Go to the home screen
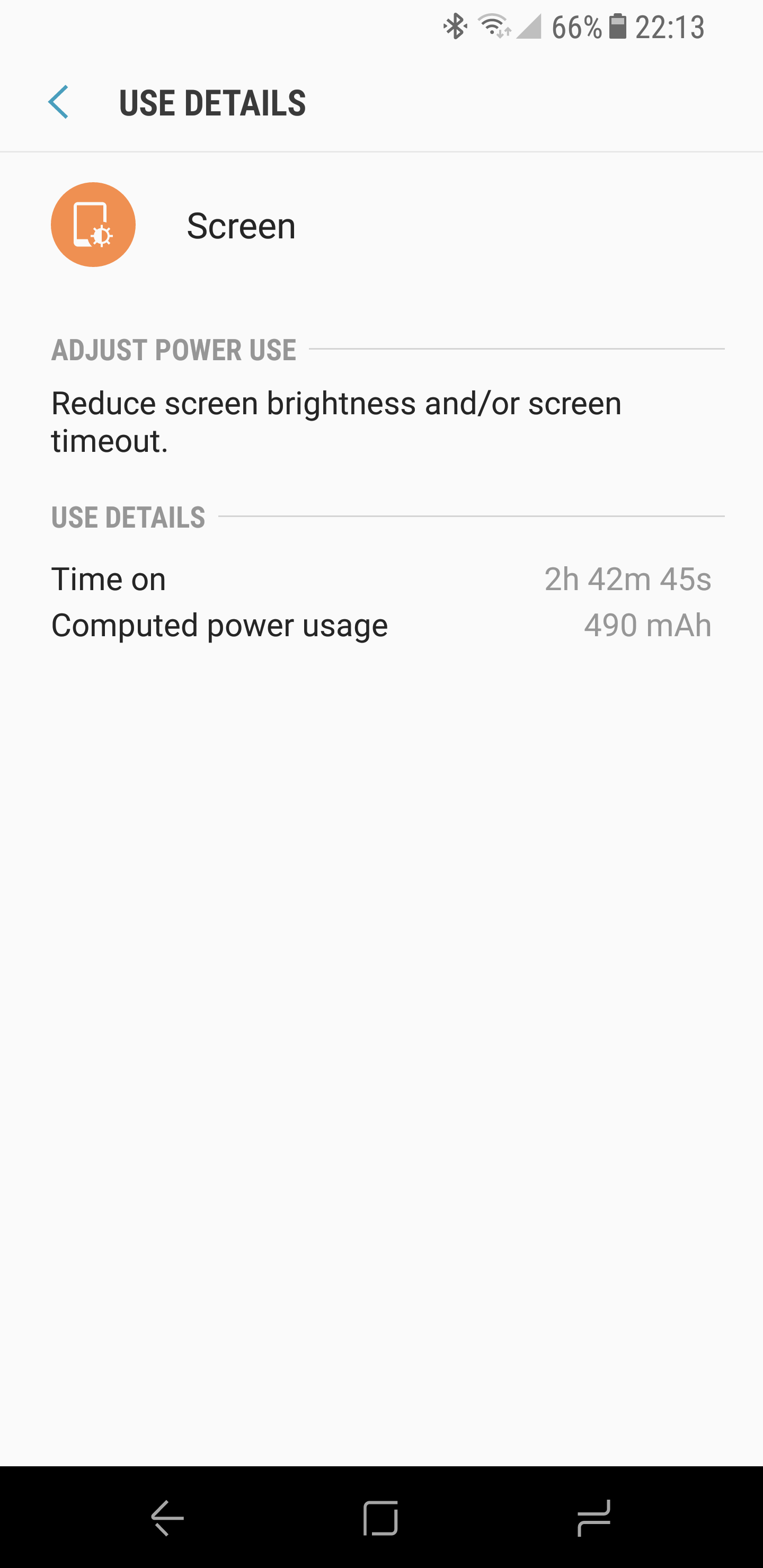The height and width of the screenshot is (1568, 763). 380,1518
